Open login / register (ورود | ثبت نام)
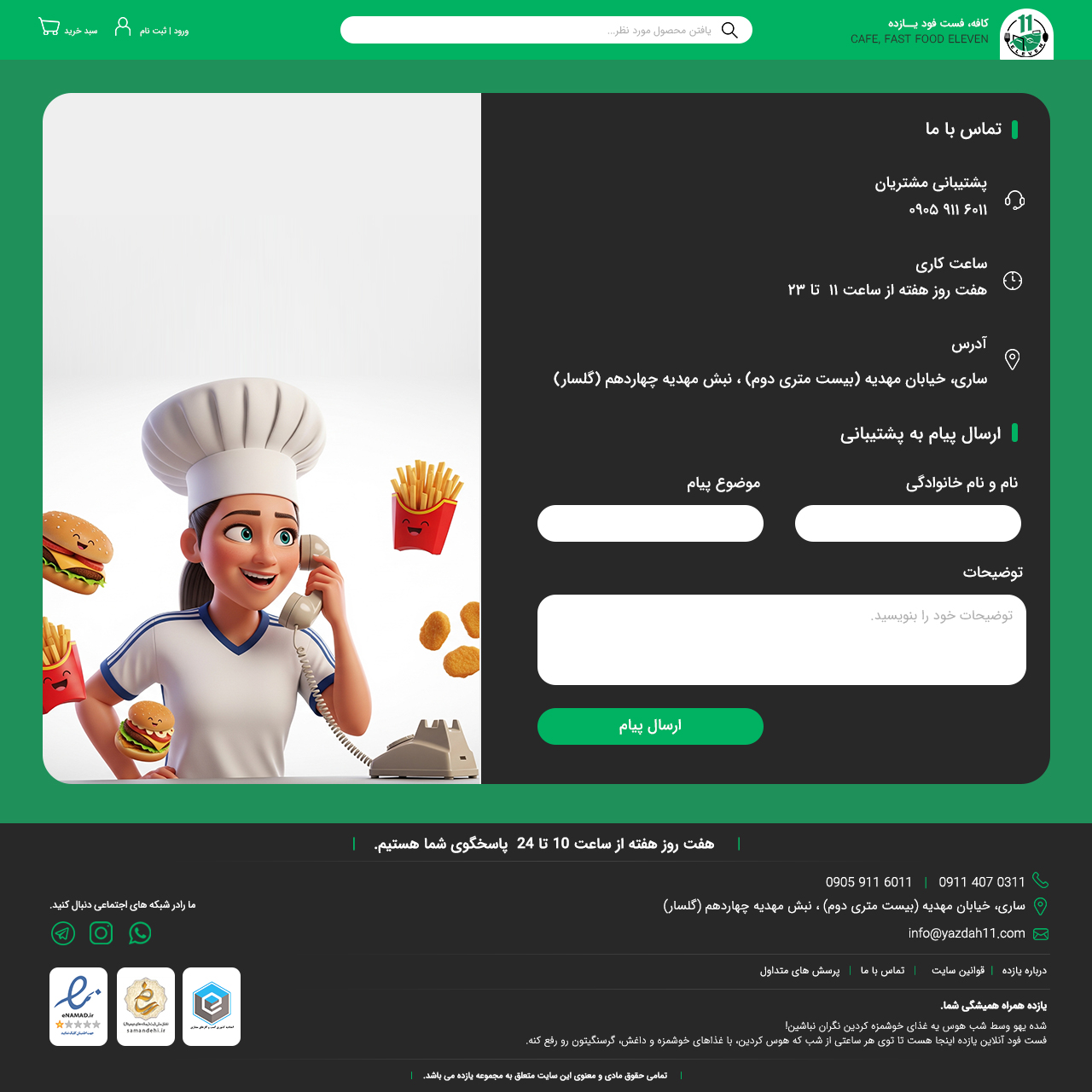 [152, 29]
